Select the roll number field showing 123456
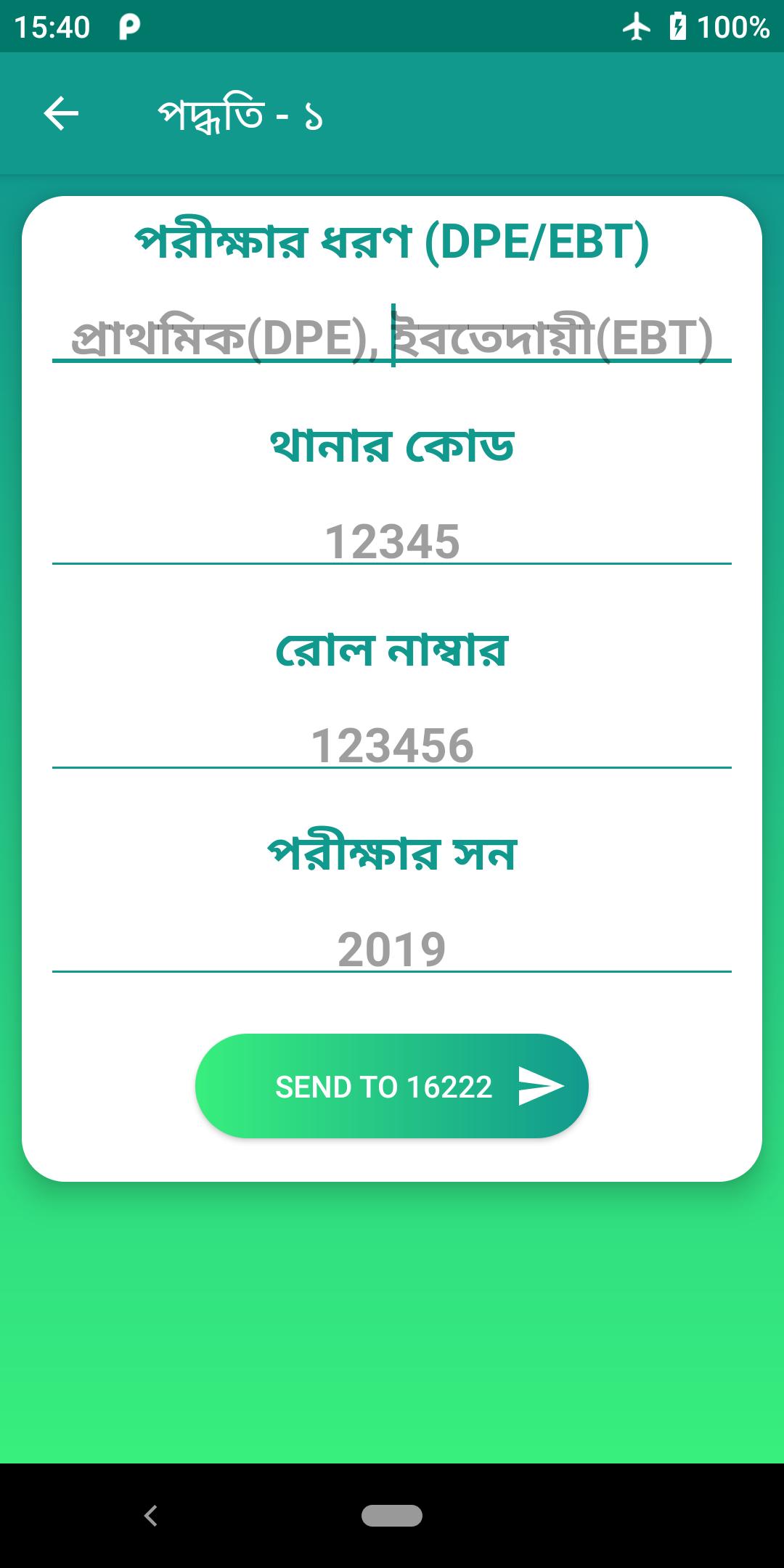Image resolution: width=784 pixels, height=1568 pixels. [392, 745]
